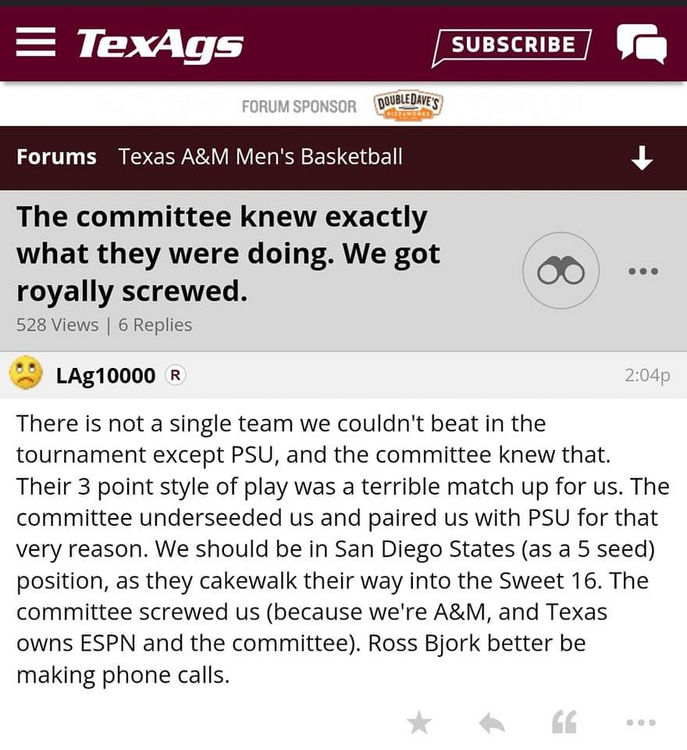687x750 pixels.
Task: Watch this thread with the binoculars button
Action: tap(561, 271)
